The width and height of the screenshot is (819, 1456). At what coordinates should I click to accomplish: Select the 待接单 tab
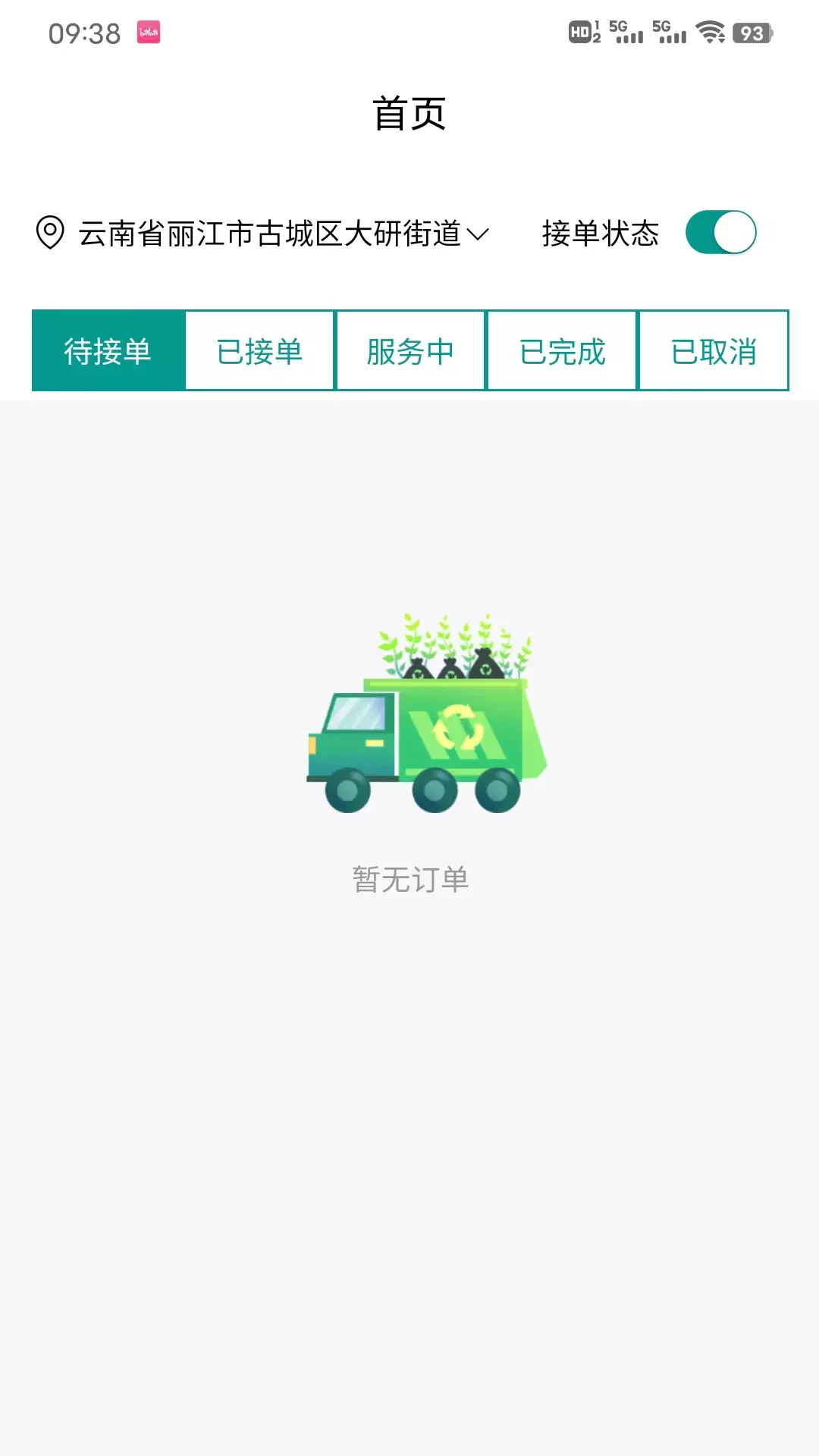[x=108, y=351]
